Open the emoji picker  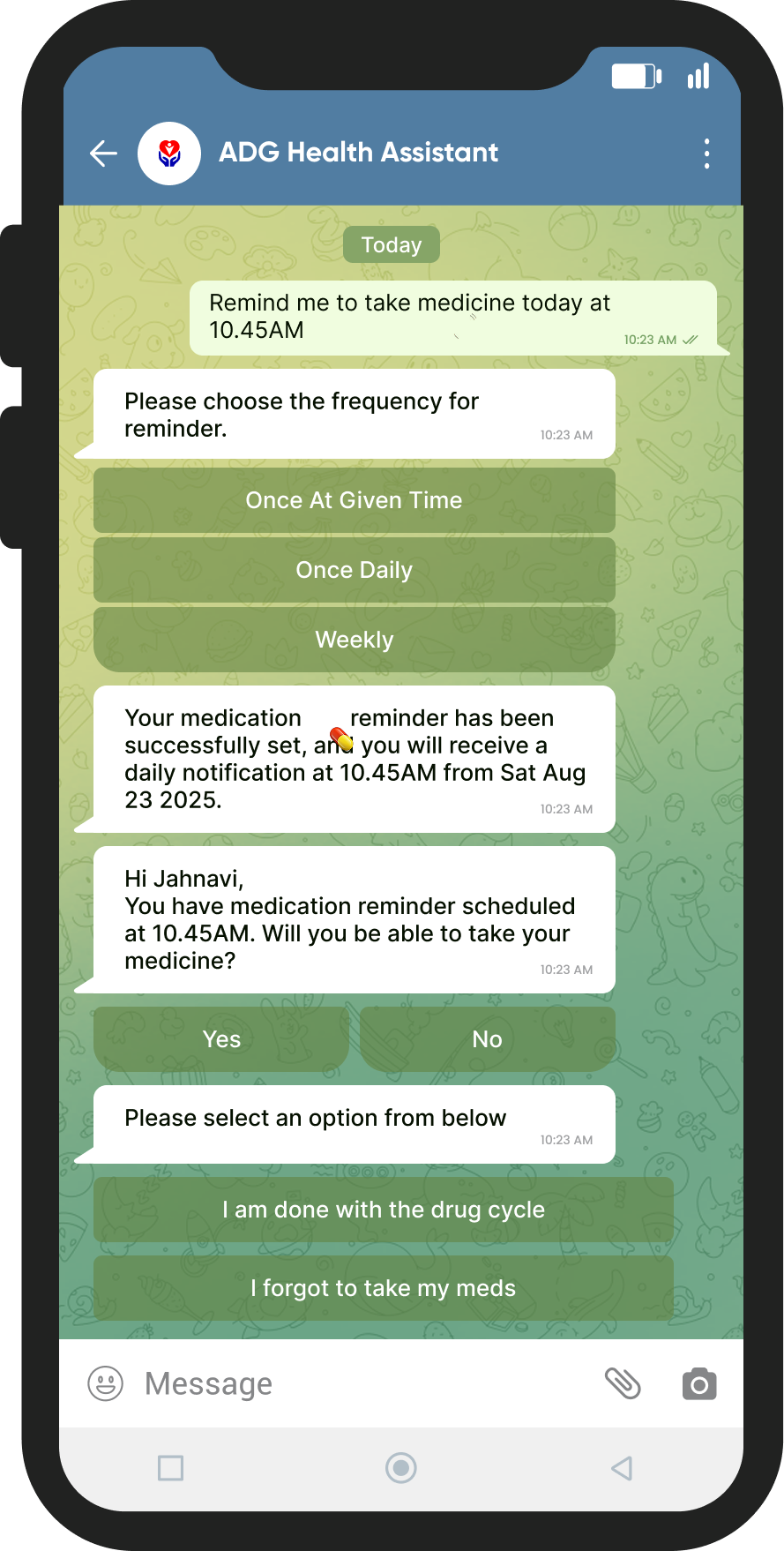point(105,1383)
